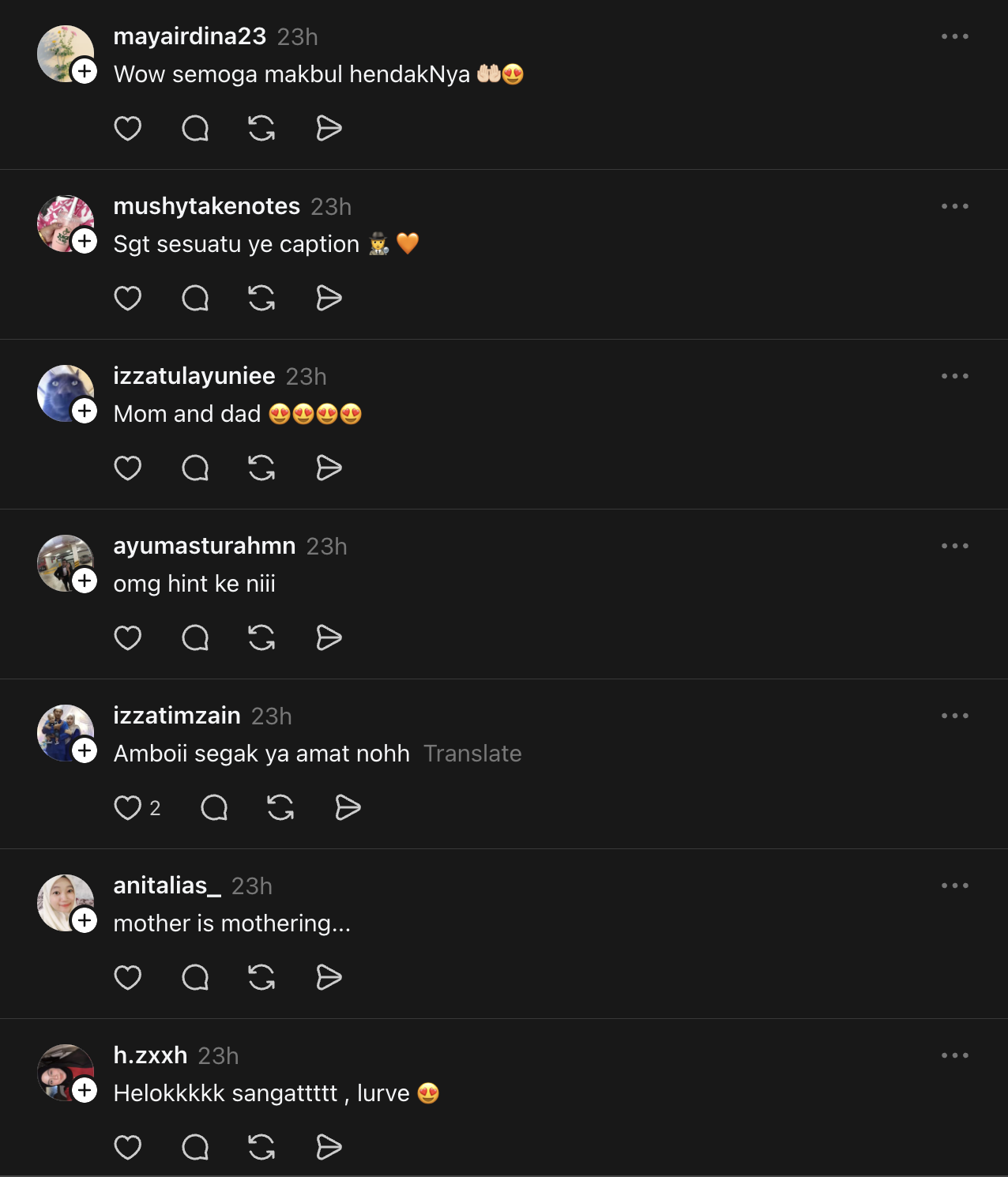Follow h.zxxh via avatar plus

(x=85, y=1090)
